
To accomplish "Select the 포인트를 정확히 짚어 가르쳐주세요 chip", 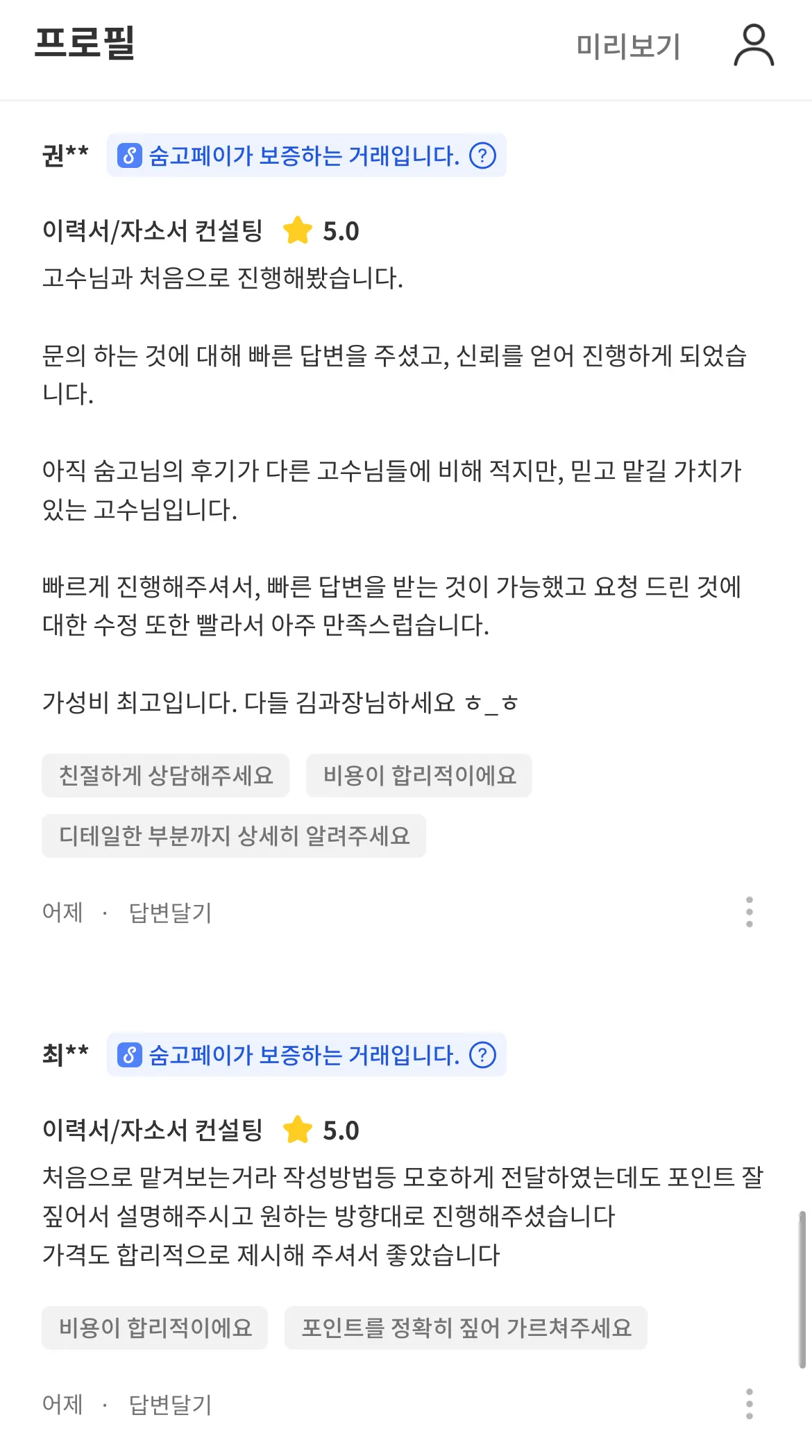I will pos(466,1327).
